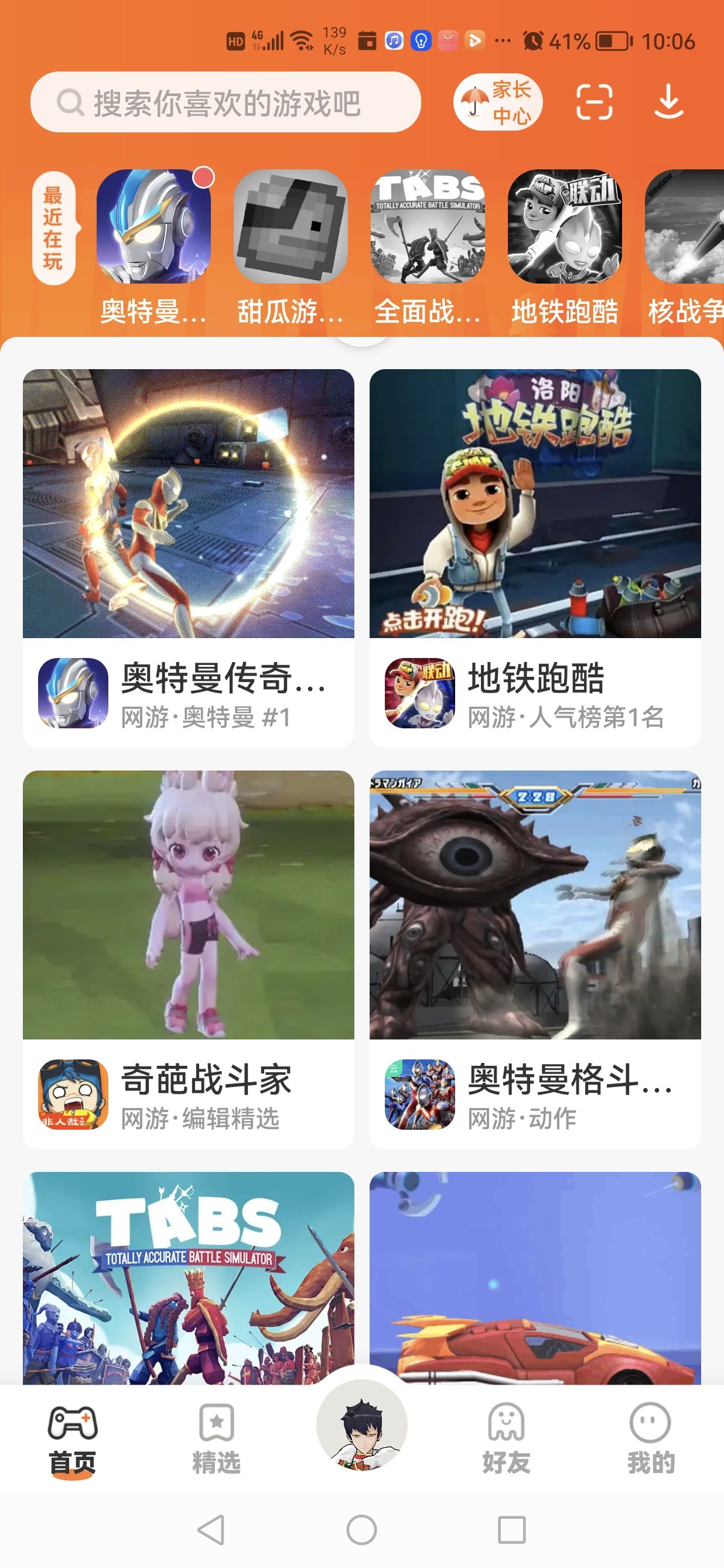The width and height of the screenshot is (724, 1568).
Task: Launch recently played 全面战争 TABS game
Action: [x=428, y=227]
